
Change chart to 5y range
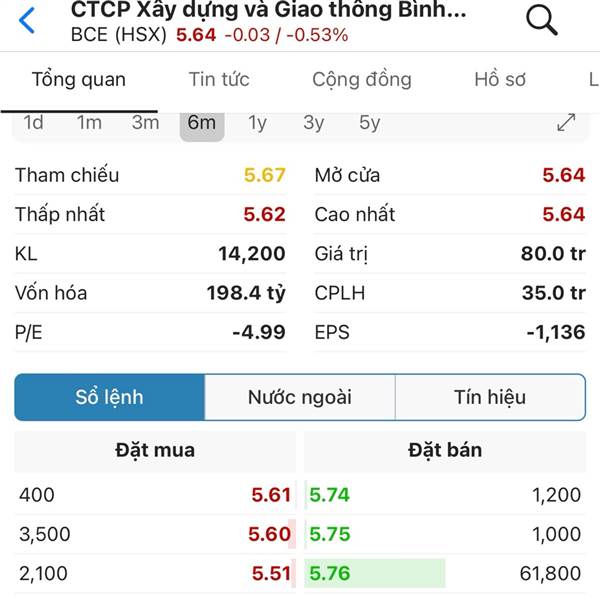(369, 123)
